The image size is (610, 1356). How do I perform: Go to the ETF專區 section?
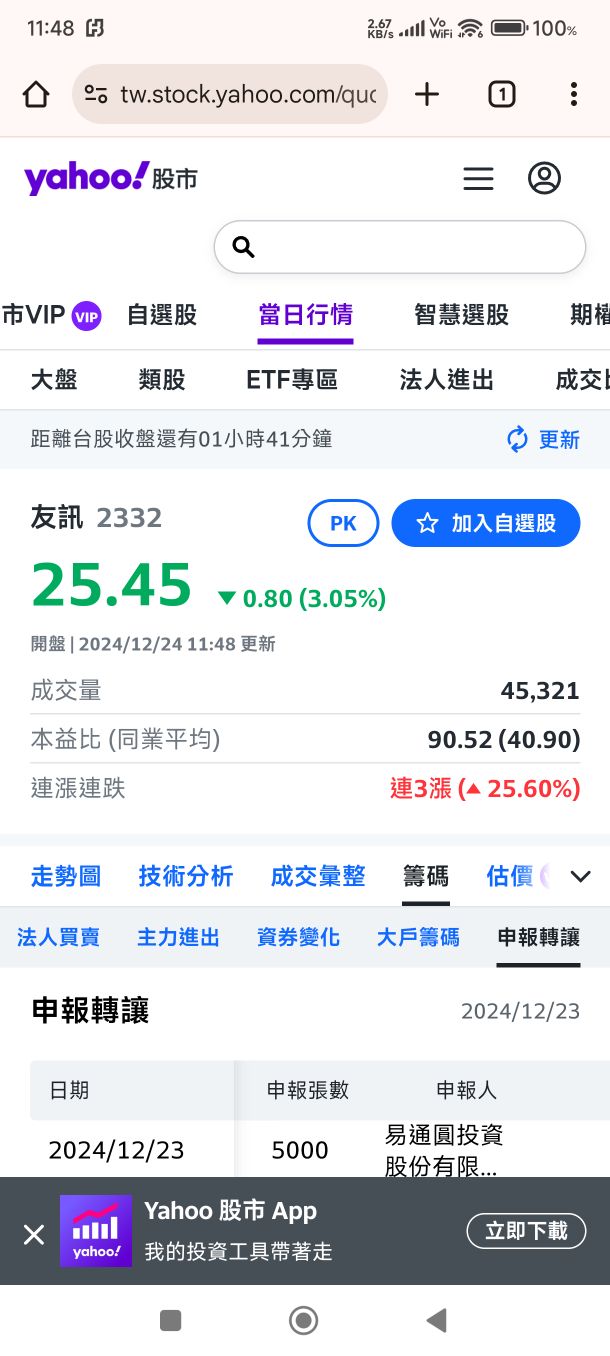pyautogui.click(x=292, y=380)
